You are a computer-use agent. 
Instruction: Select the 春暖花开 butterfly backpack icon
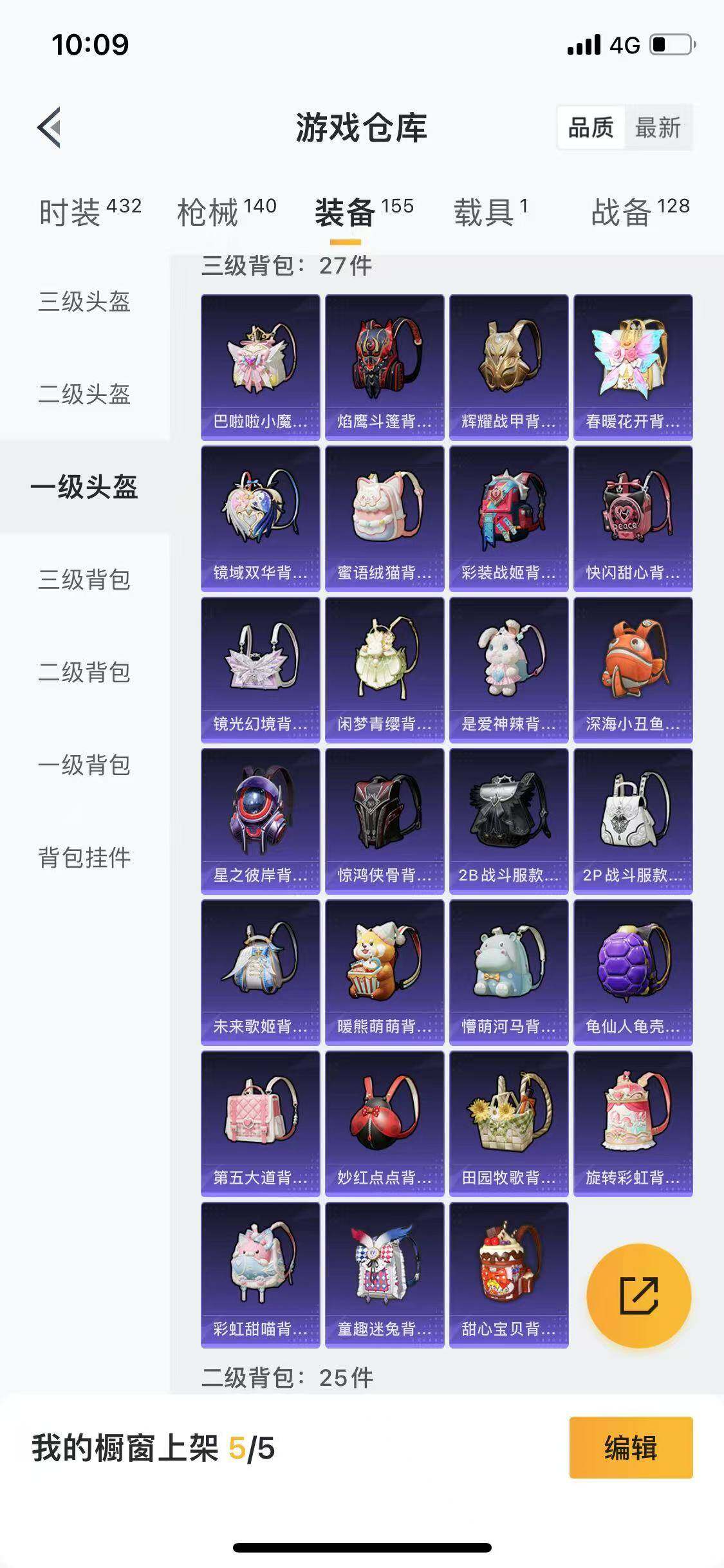tap(633, 367)
